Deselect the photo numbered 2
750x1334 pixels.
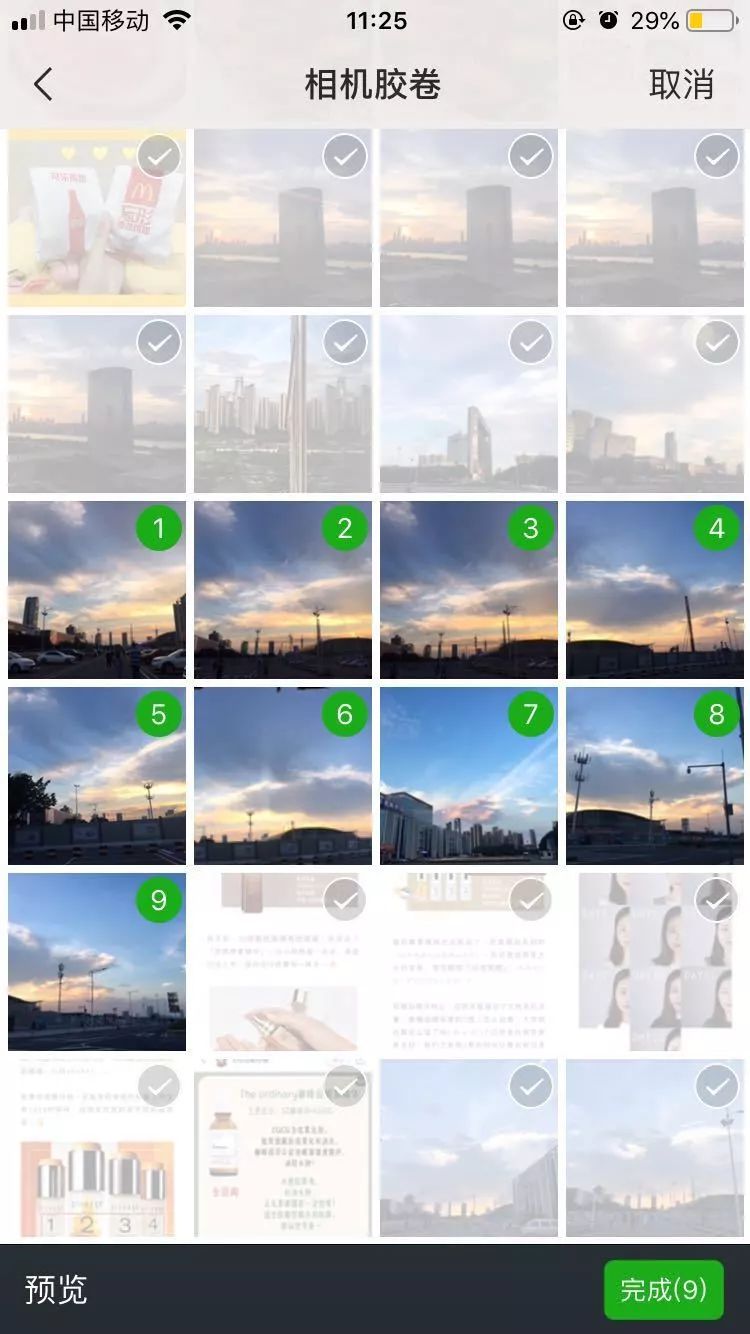point(345,528)
